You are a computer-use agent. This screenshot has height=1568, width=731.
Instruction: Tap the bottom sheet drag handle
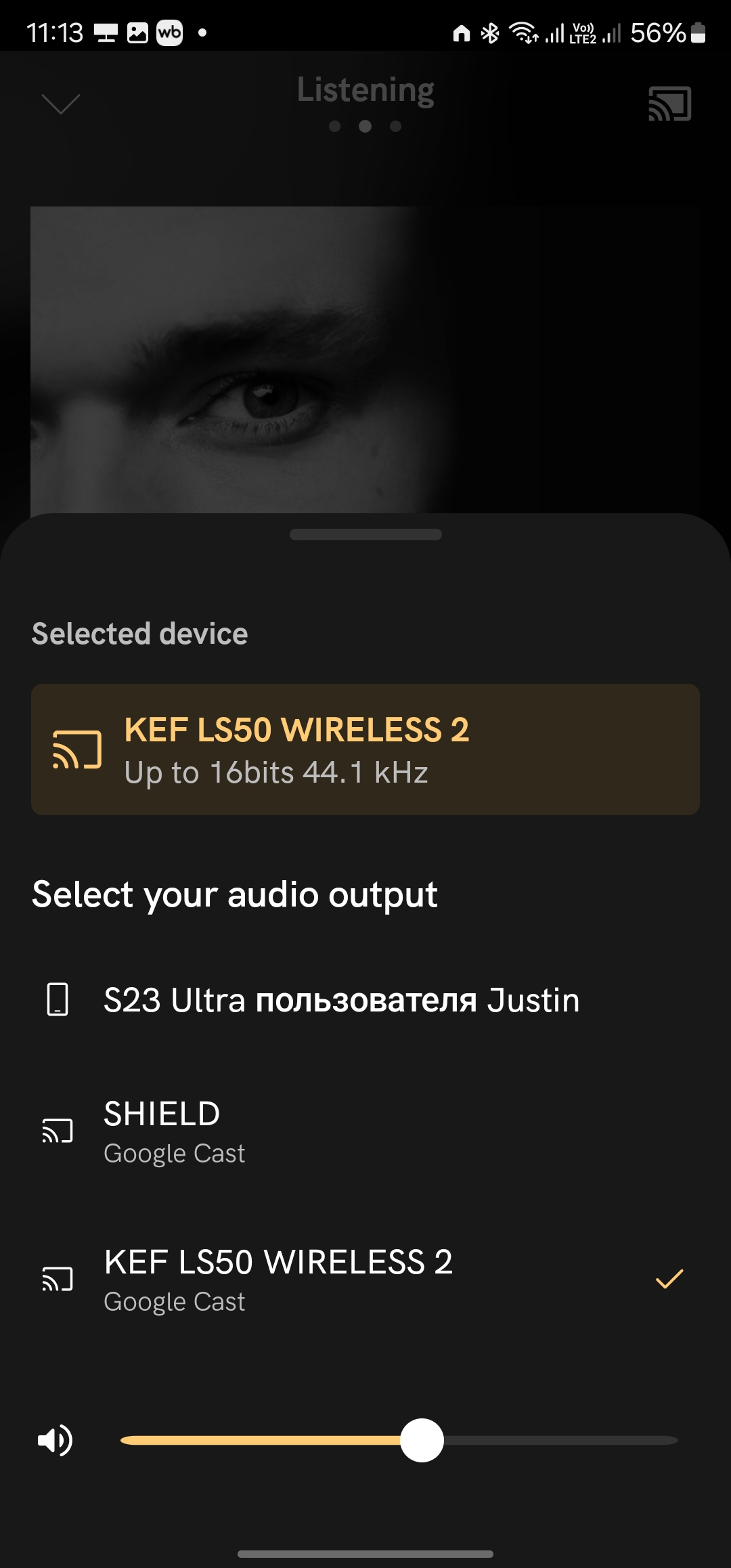(x=365, y=535)
